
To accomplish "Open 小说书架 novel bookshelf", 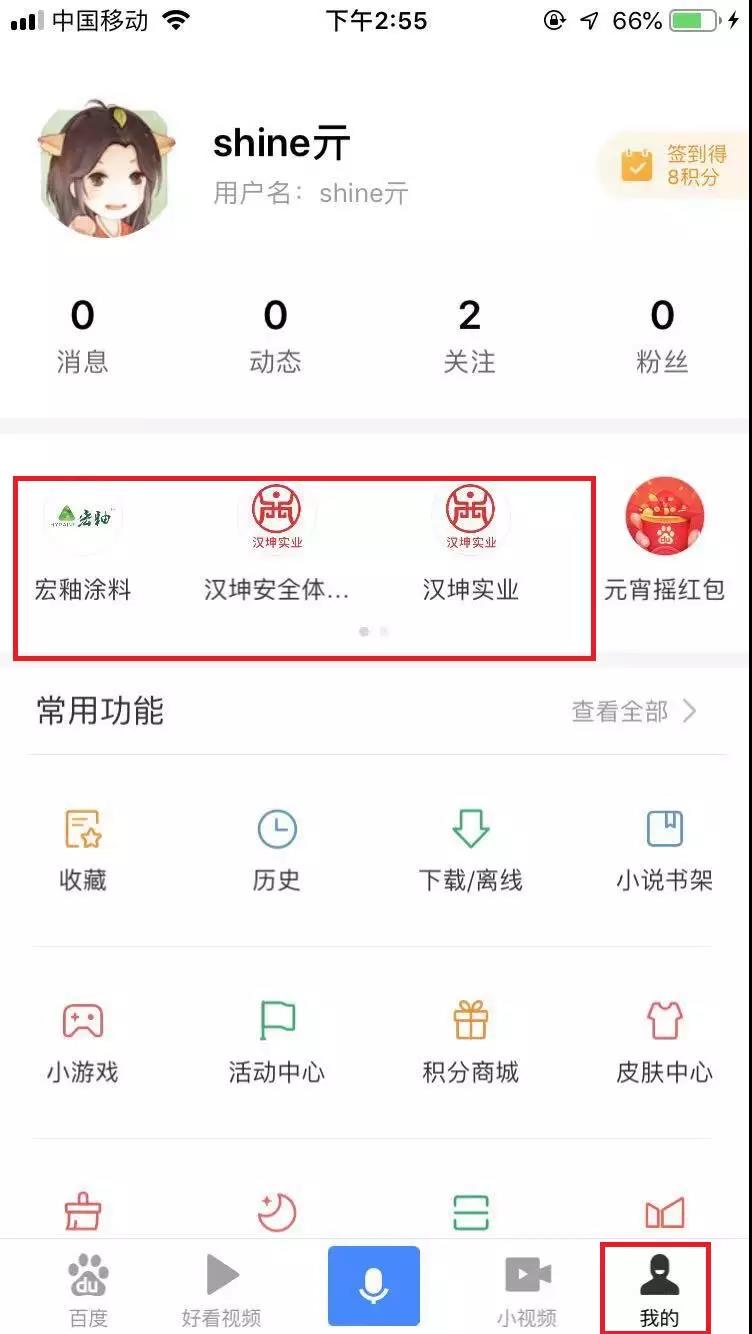I will pos(664,850).
